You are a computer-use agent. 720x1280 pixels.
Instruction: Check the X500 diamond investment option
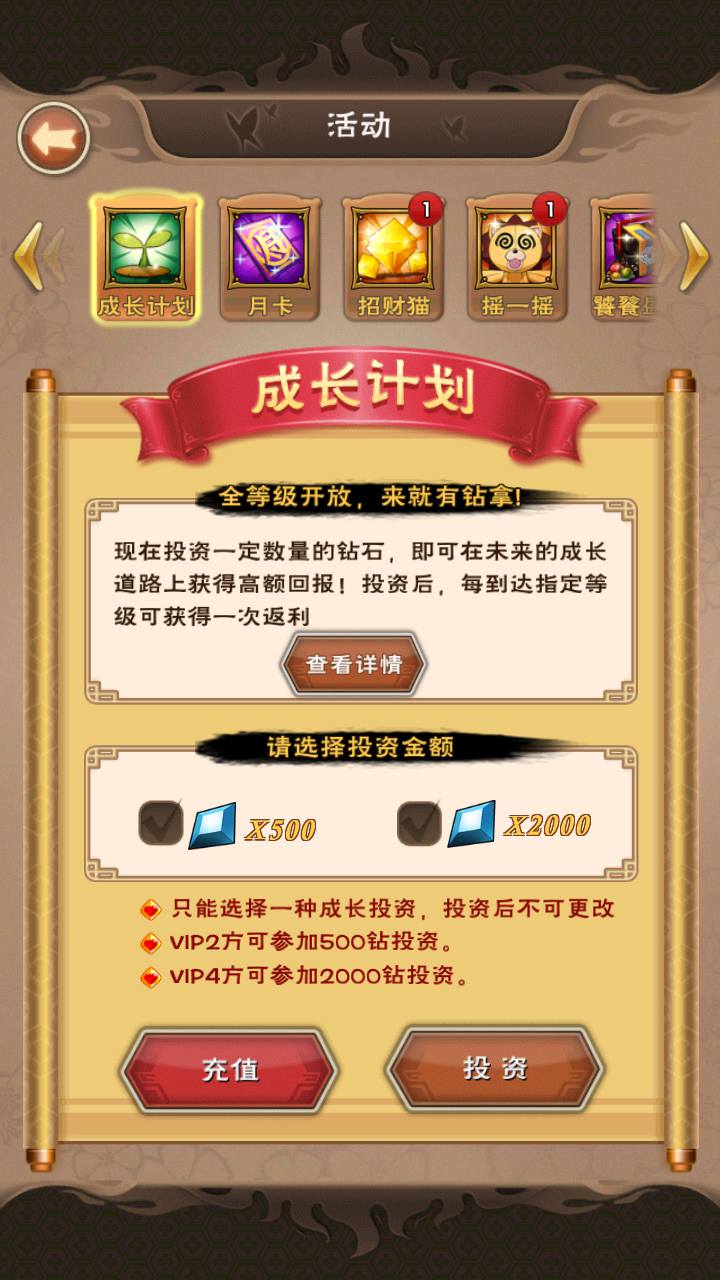[x=160, y=823]
